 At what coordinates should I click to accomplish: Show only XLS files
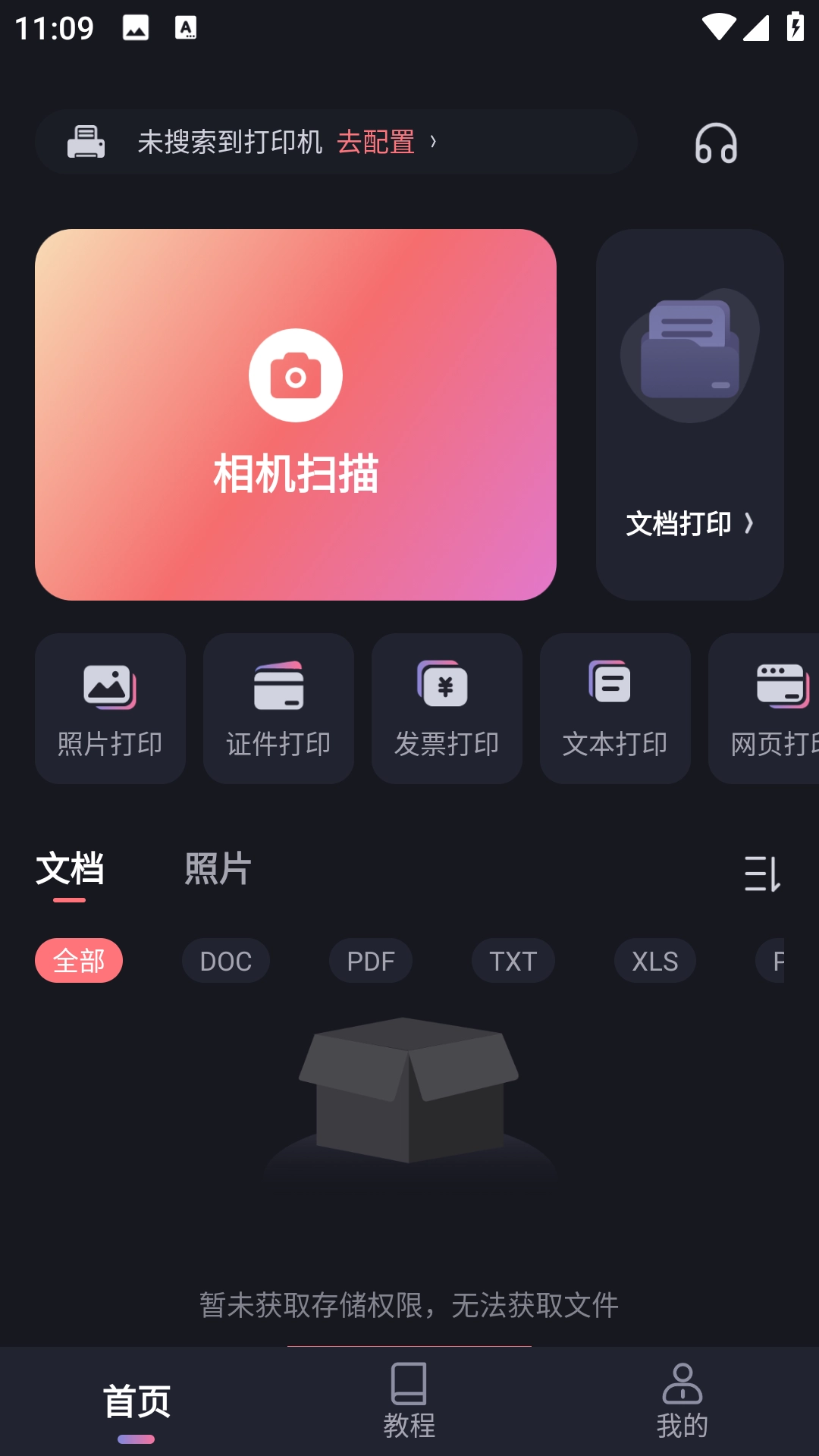655,961
